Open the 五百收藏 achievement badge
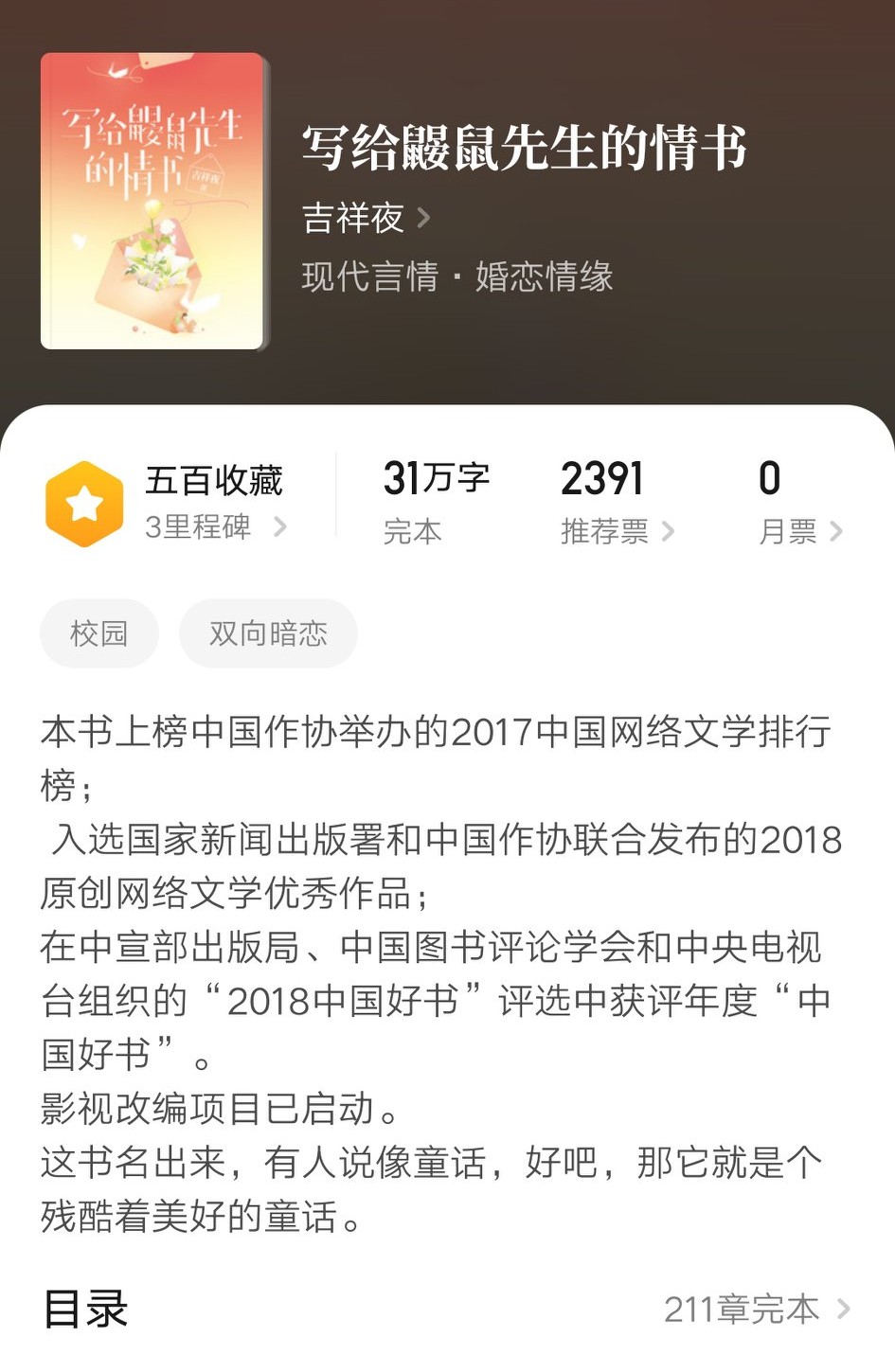895x1372 pixels. coord(216,481)
